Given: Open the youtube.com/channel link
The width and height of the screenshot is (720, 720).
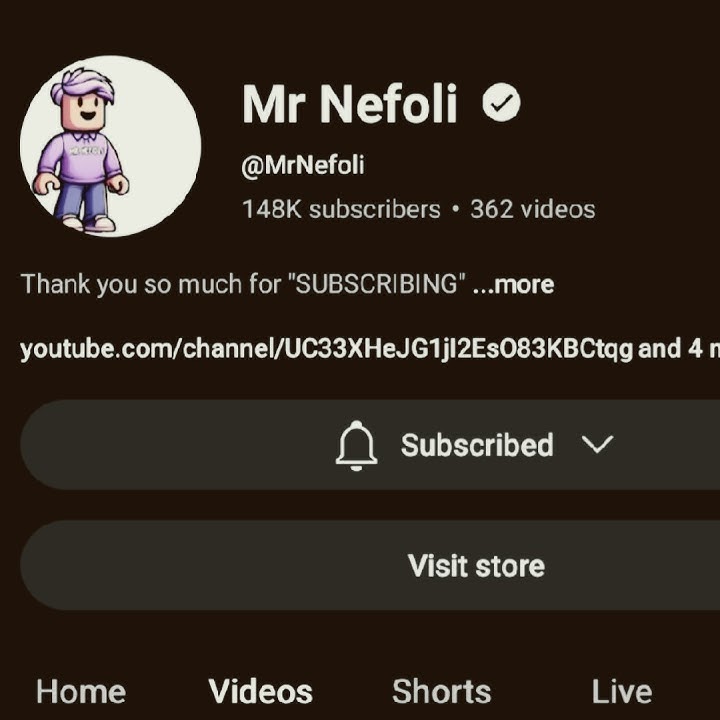Looking at the screenshot, I should [x=326, y=349].
